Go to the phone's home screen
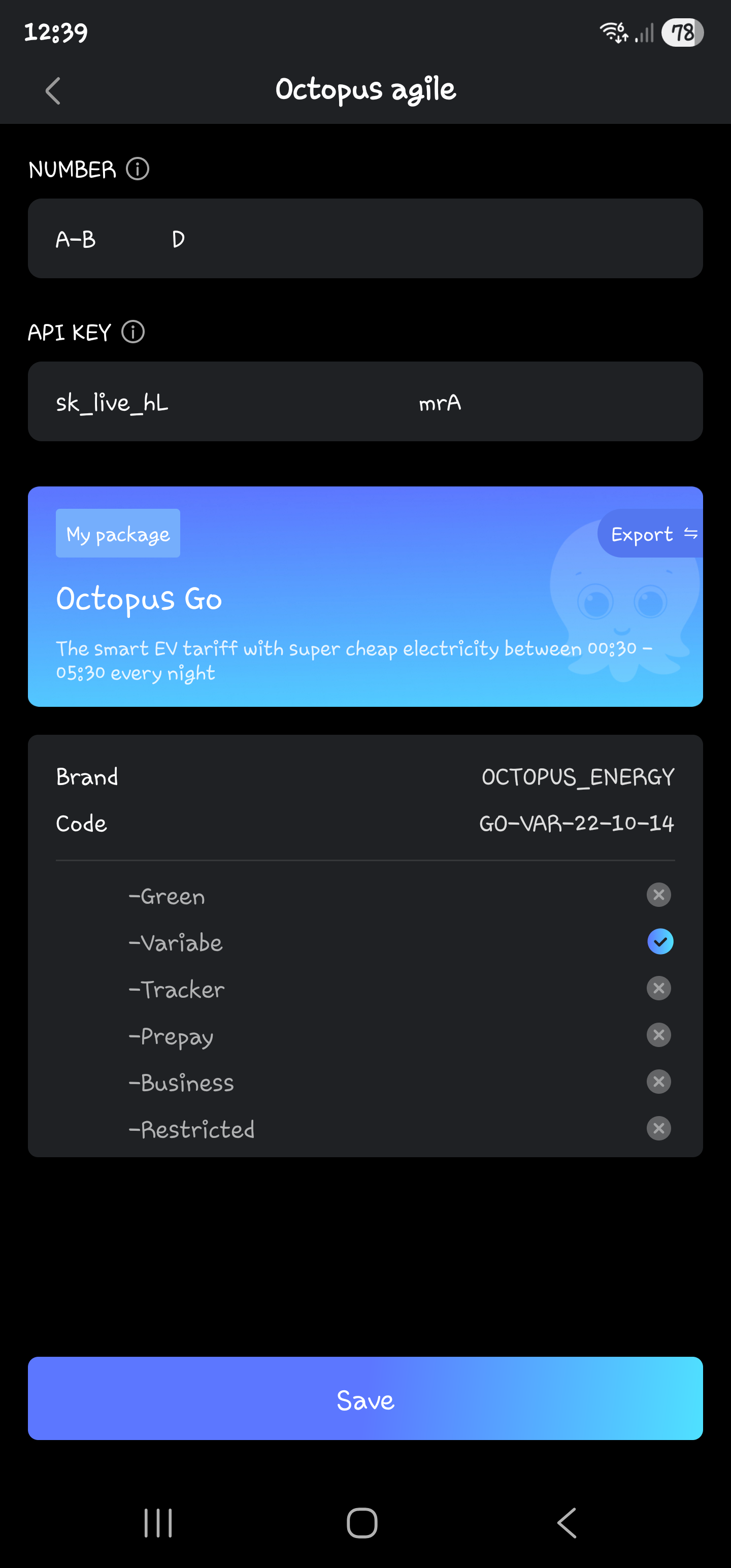 [x=362, y=1523]
